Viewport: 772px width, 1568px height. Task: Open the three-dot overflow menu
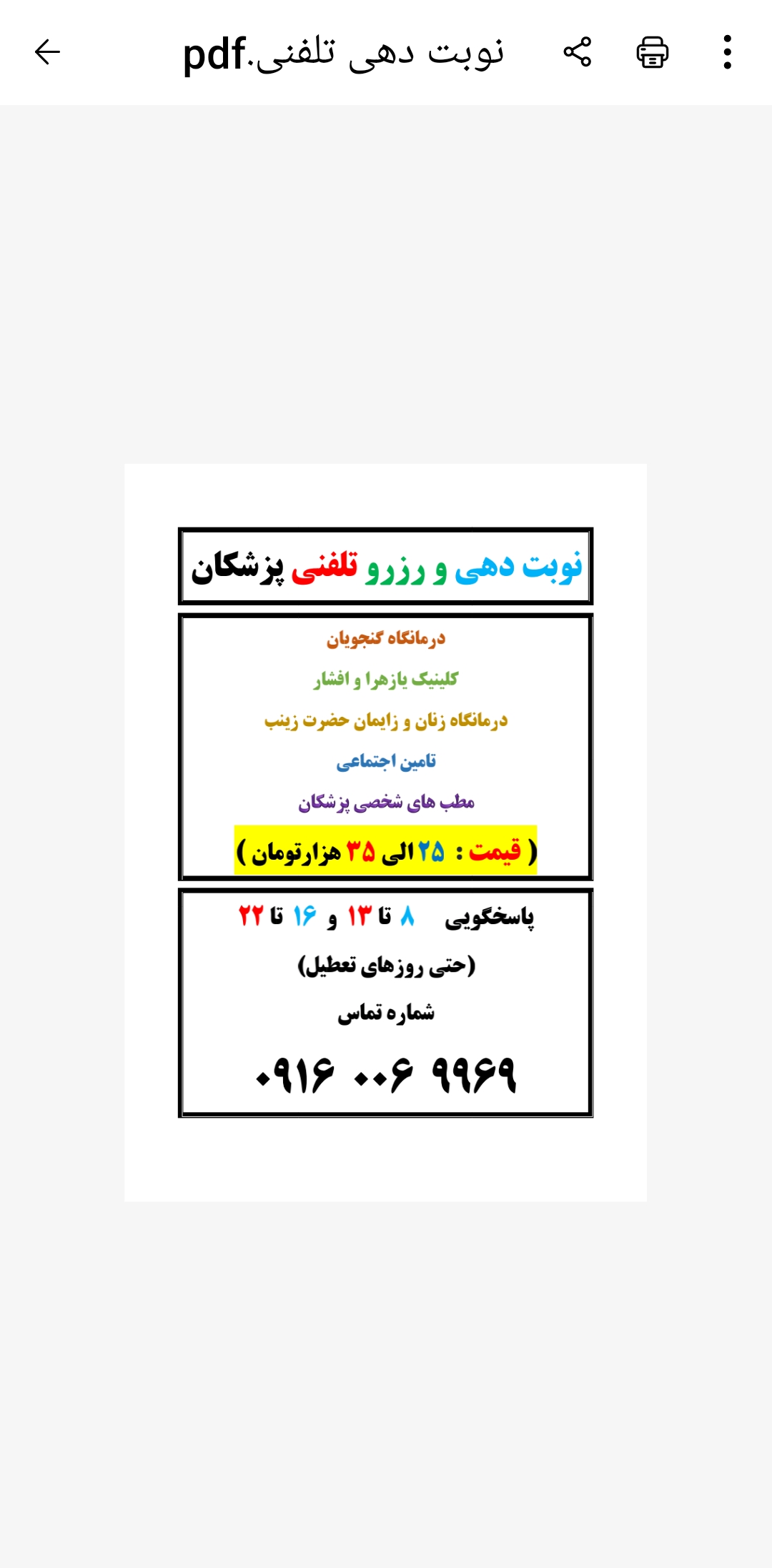727,52
